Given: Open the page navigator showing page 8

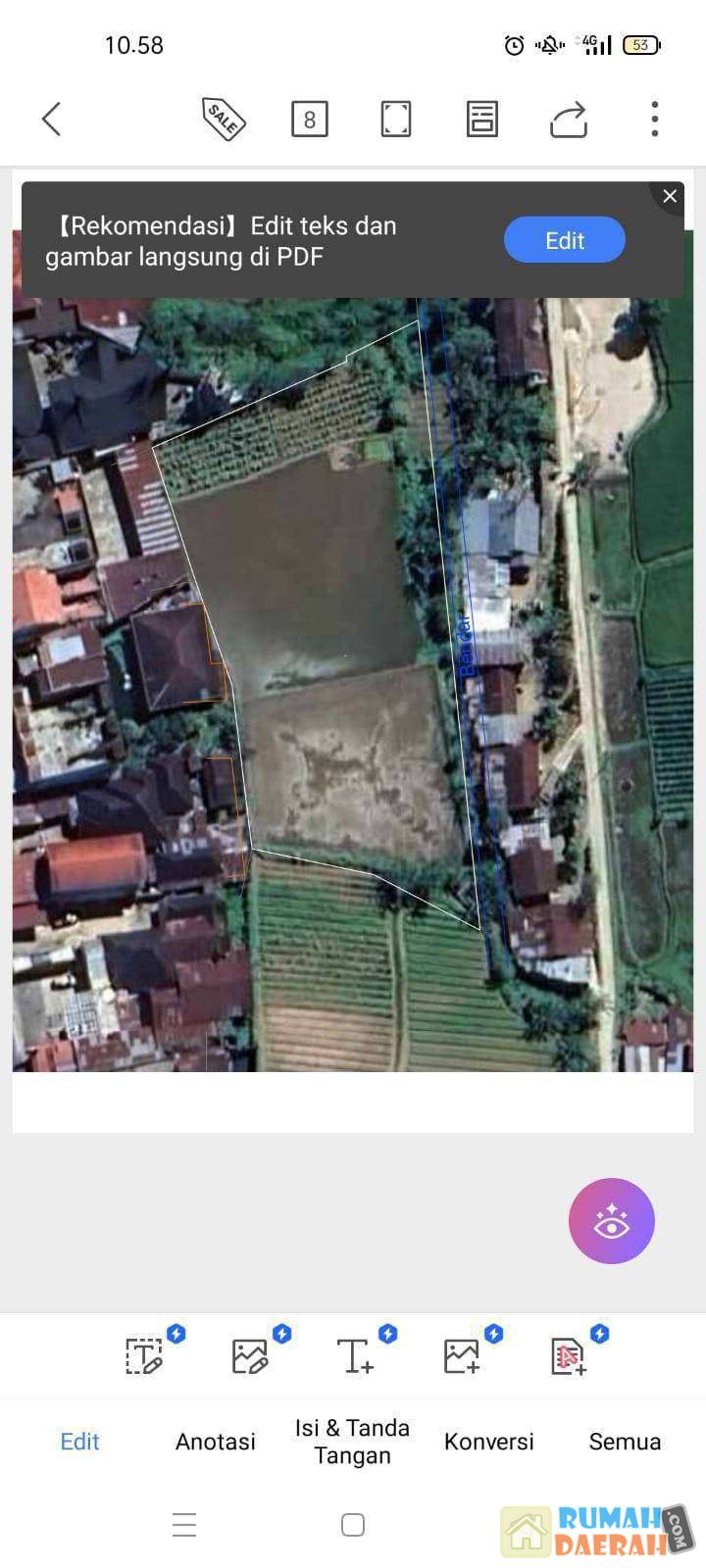Looking at the screenshot, I should (310, 119).
